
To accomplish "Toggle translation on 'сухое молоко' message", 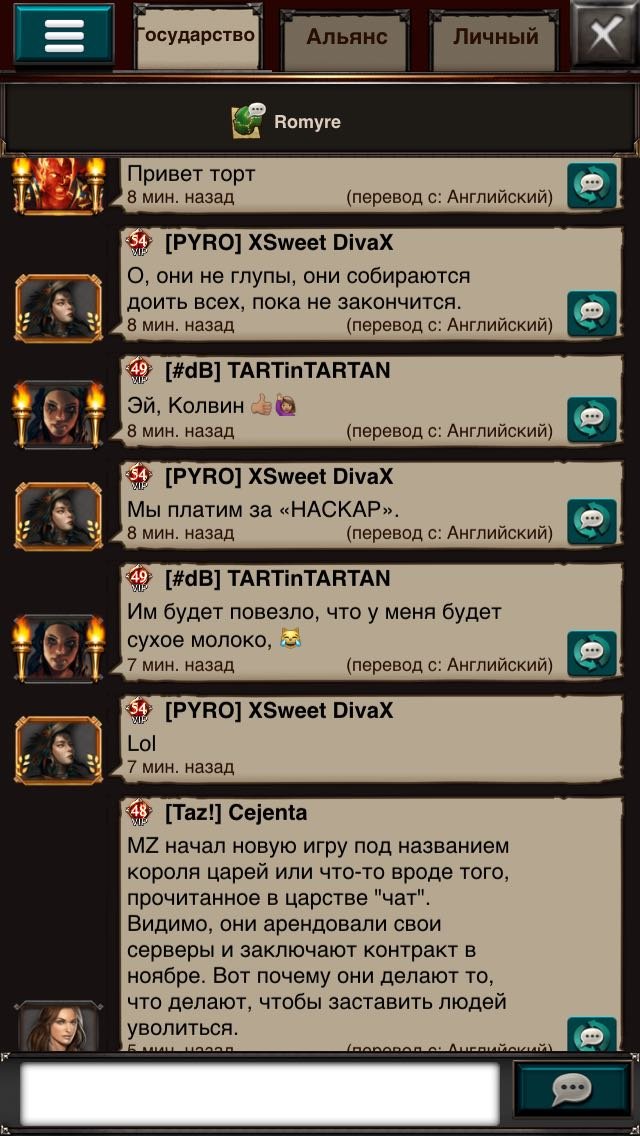I will click(591, 653).
